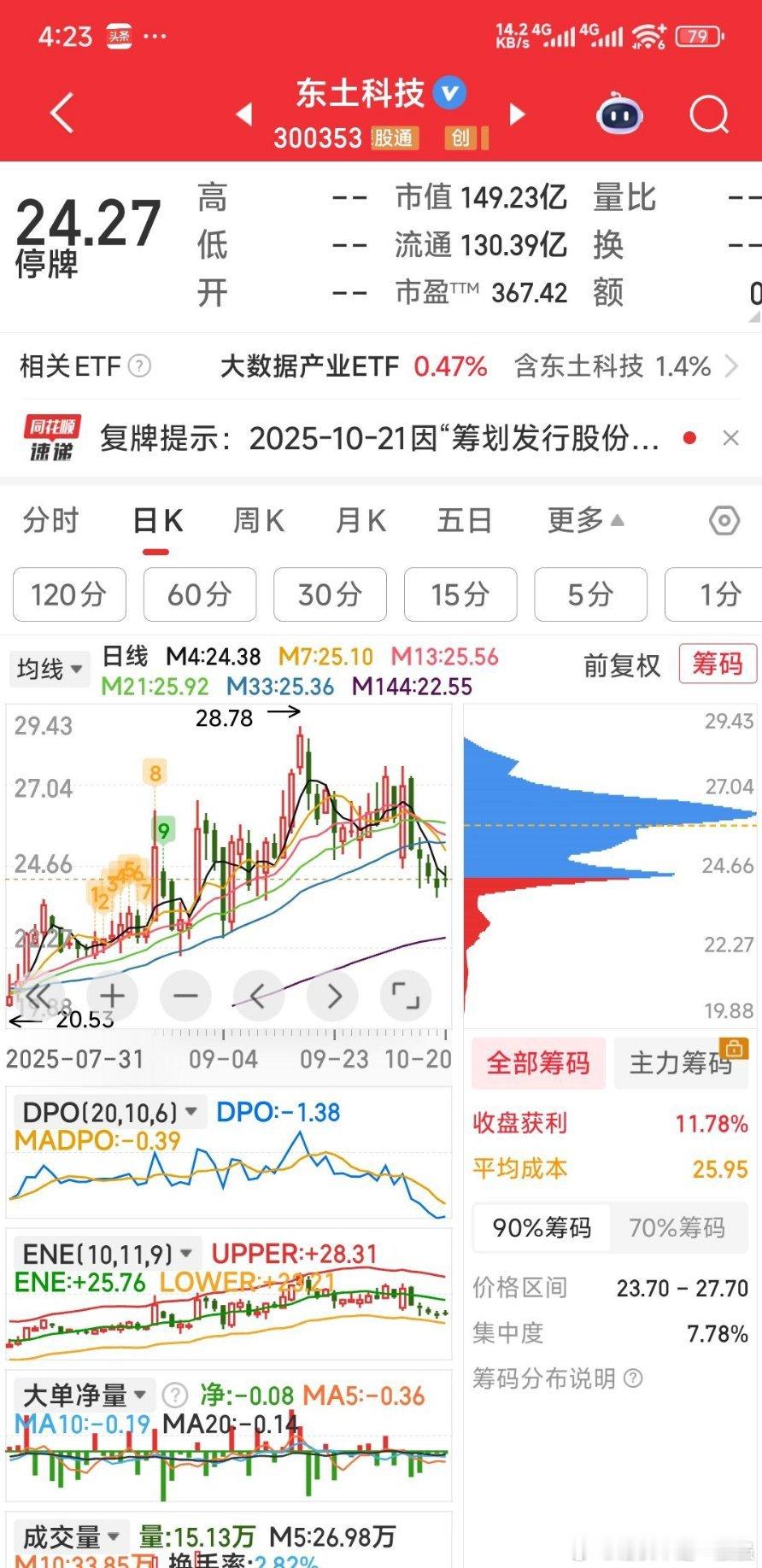Toggle the 筹码 chip distribution button
The width and height of the screenshot is (762, 1568).
717,664
